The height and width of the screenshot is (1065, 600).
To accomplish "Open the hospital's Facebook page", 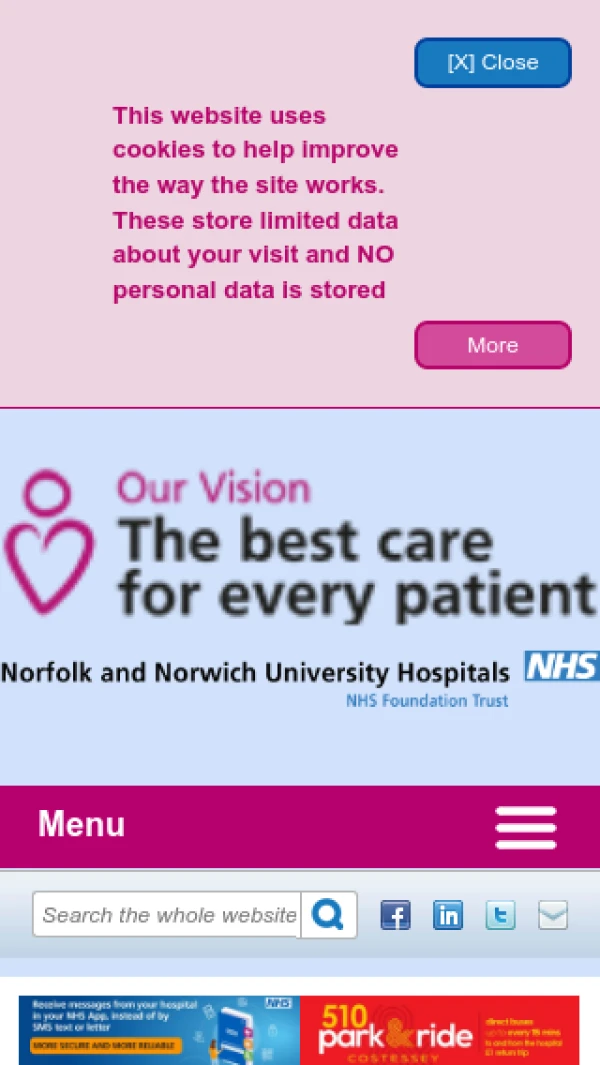I will pos(395,915).
